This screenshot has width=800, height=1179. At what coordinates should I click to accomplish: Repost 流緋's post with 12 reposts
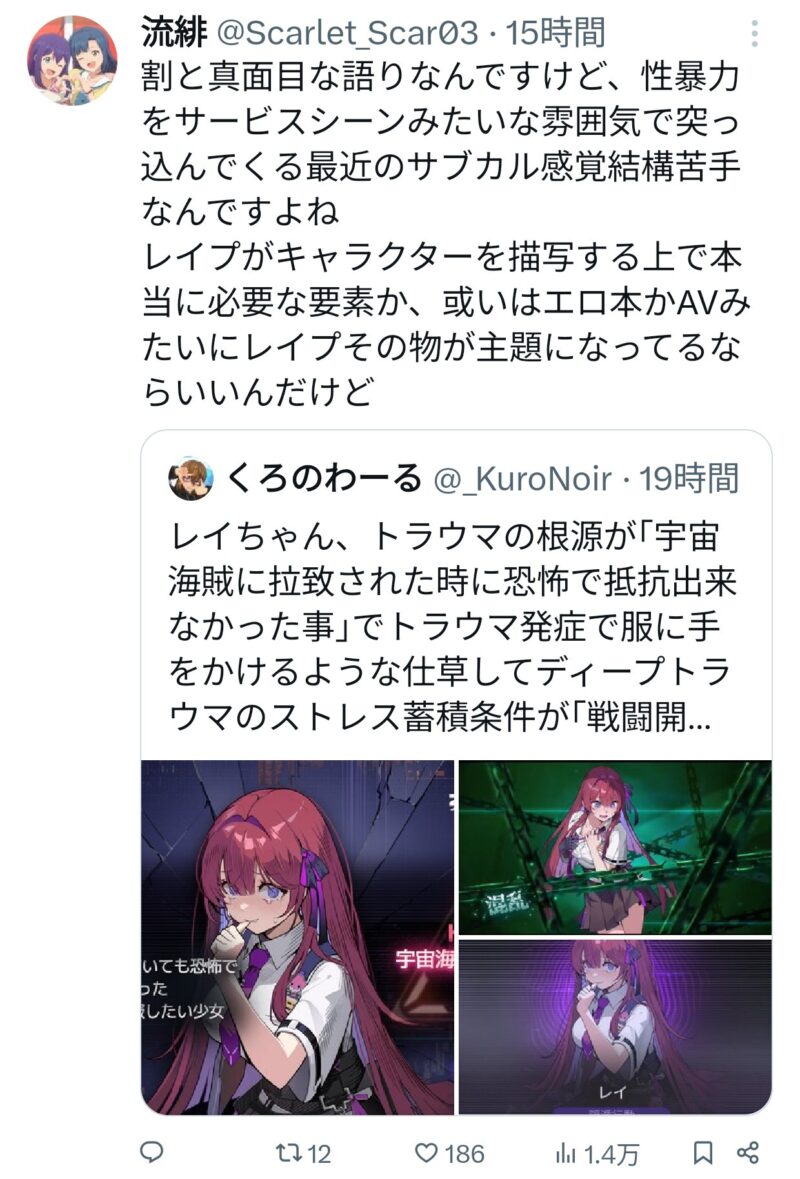(302, 1153)
